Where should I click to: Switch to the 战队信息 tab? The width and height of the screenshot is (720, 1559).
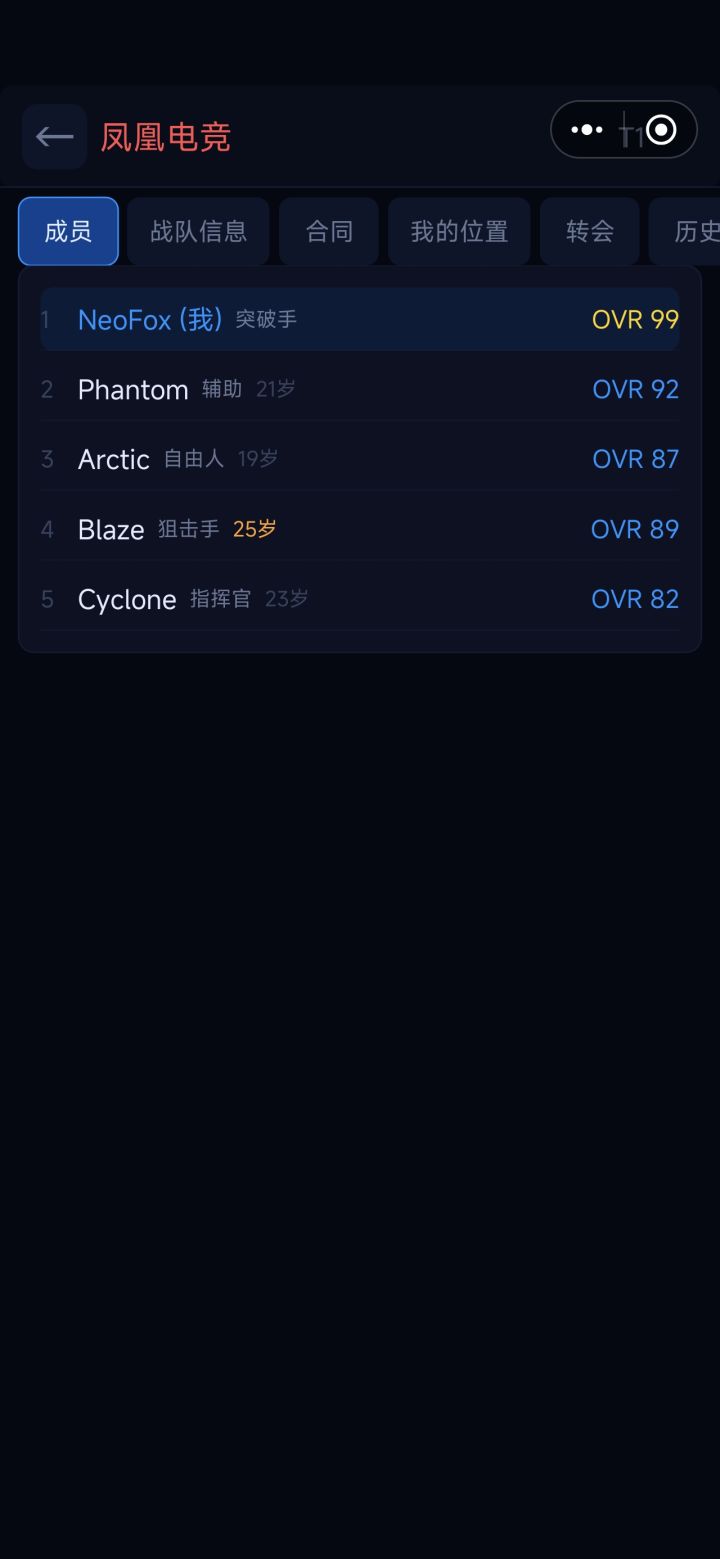(x=198, y=232)
